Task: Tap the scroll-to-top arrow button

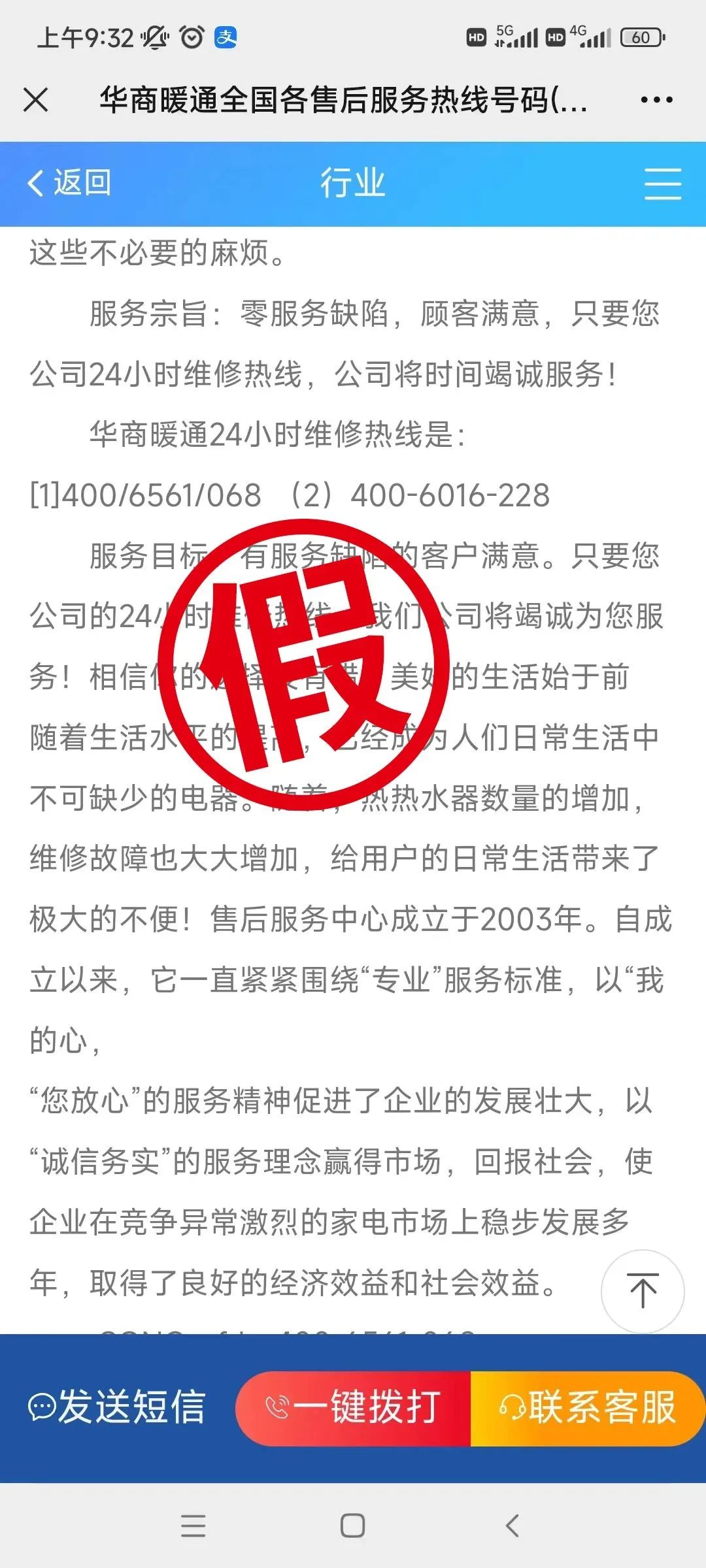Action: [643, 1290]
